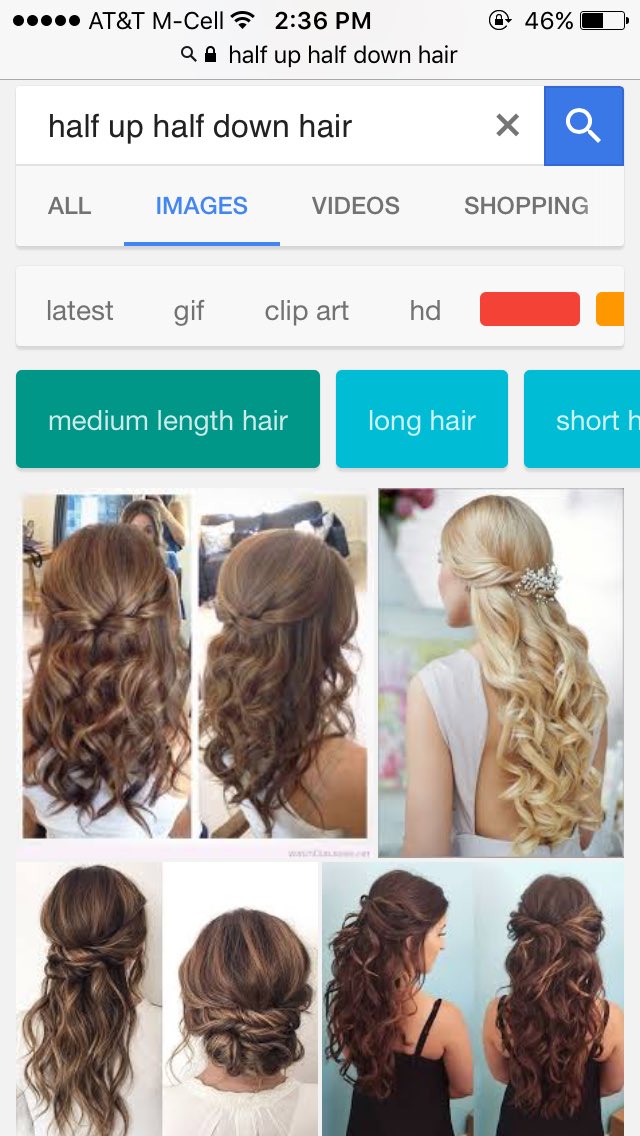The height and width of the screenshot is (1136, 640).
Task: Apply the clip art filter
Action: coord(306,311)
